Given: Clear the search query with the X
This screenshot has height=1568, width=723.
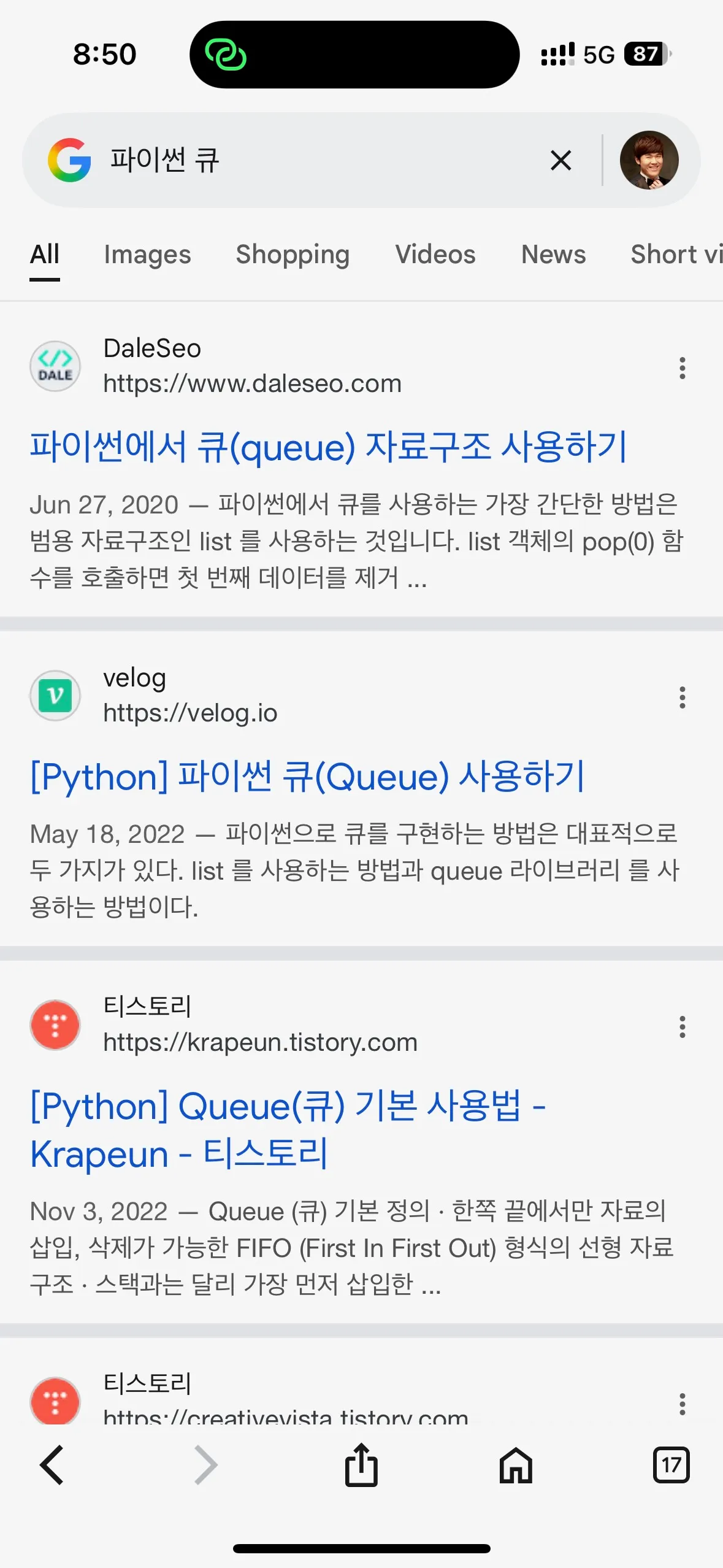Looking at the screenshot, I should [x=560, y=161].
